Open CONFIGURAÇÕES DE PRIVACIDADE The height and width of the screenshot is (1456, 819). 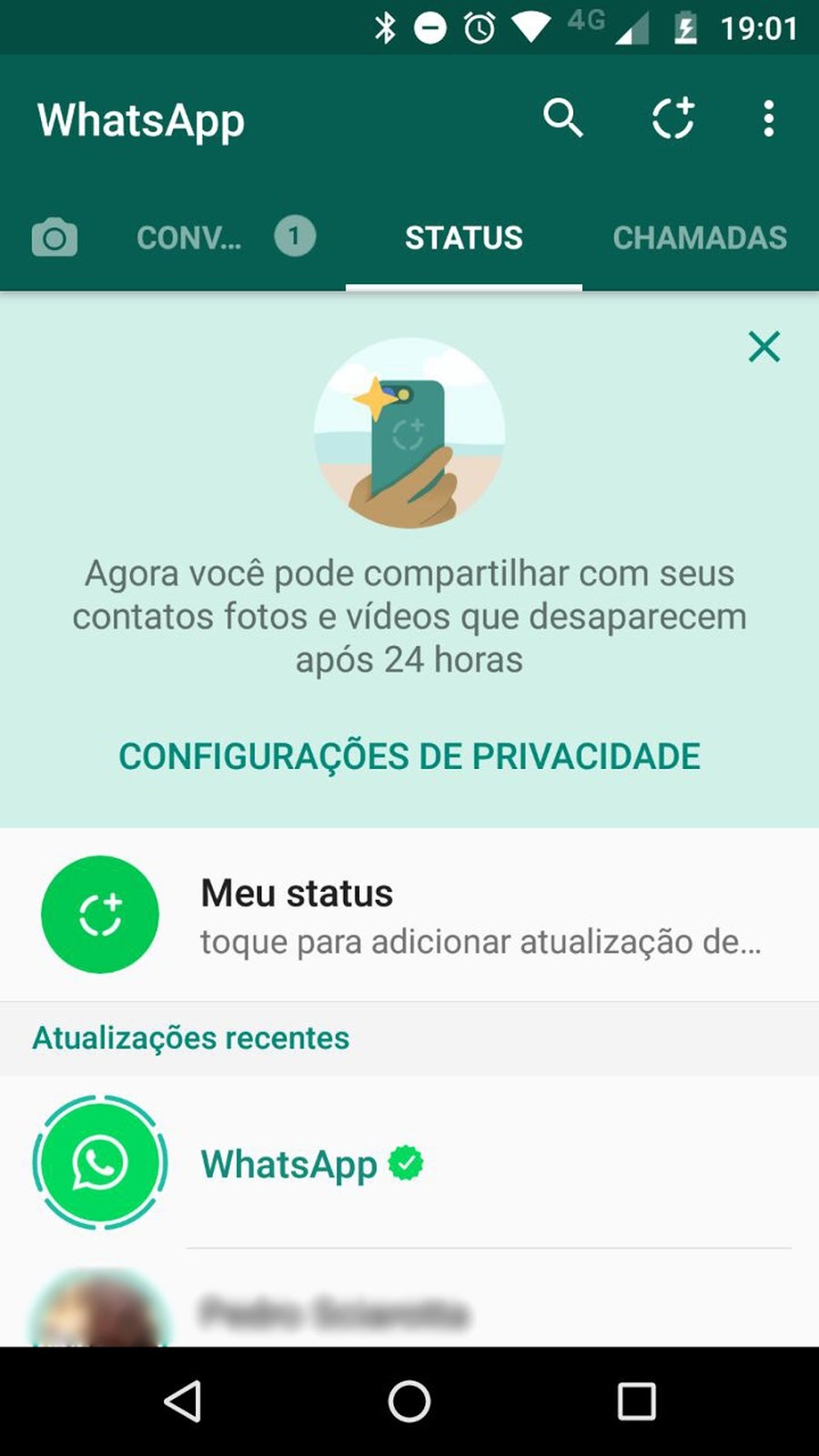409,755
